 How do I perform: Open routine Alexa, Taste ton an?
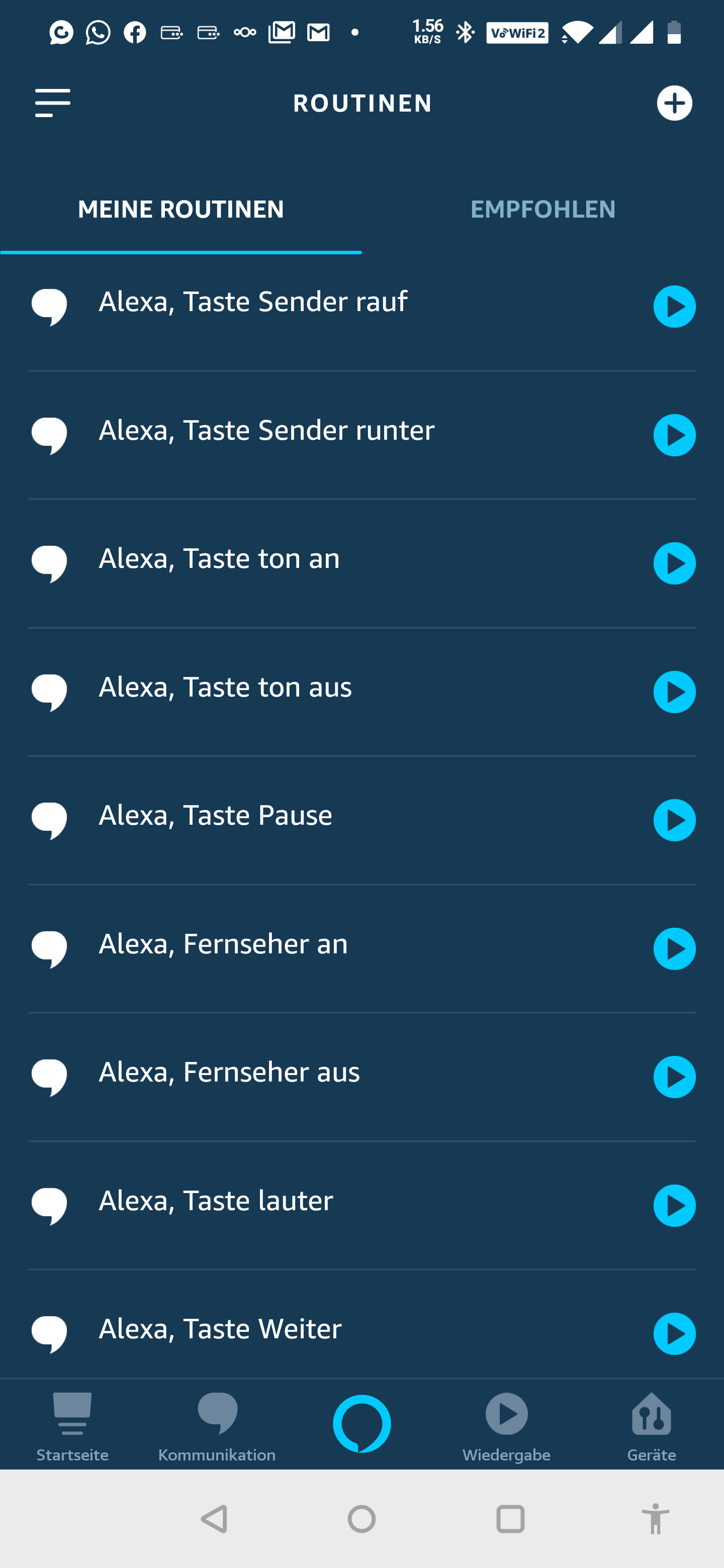point(361,563)
